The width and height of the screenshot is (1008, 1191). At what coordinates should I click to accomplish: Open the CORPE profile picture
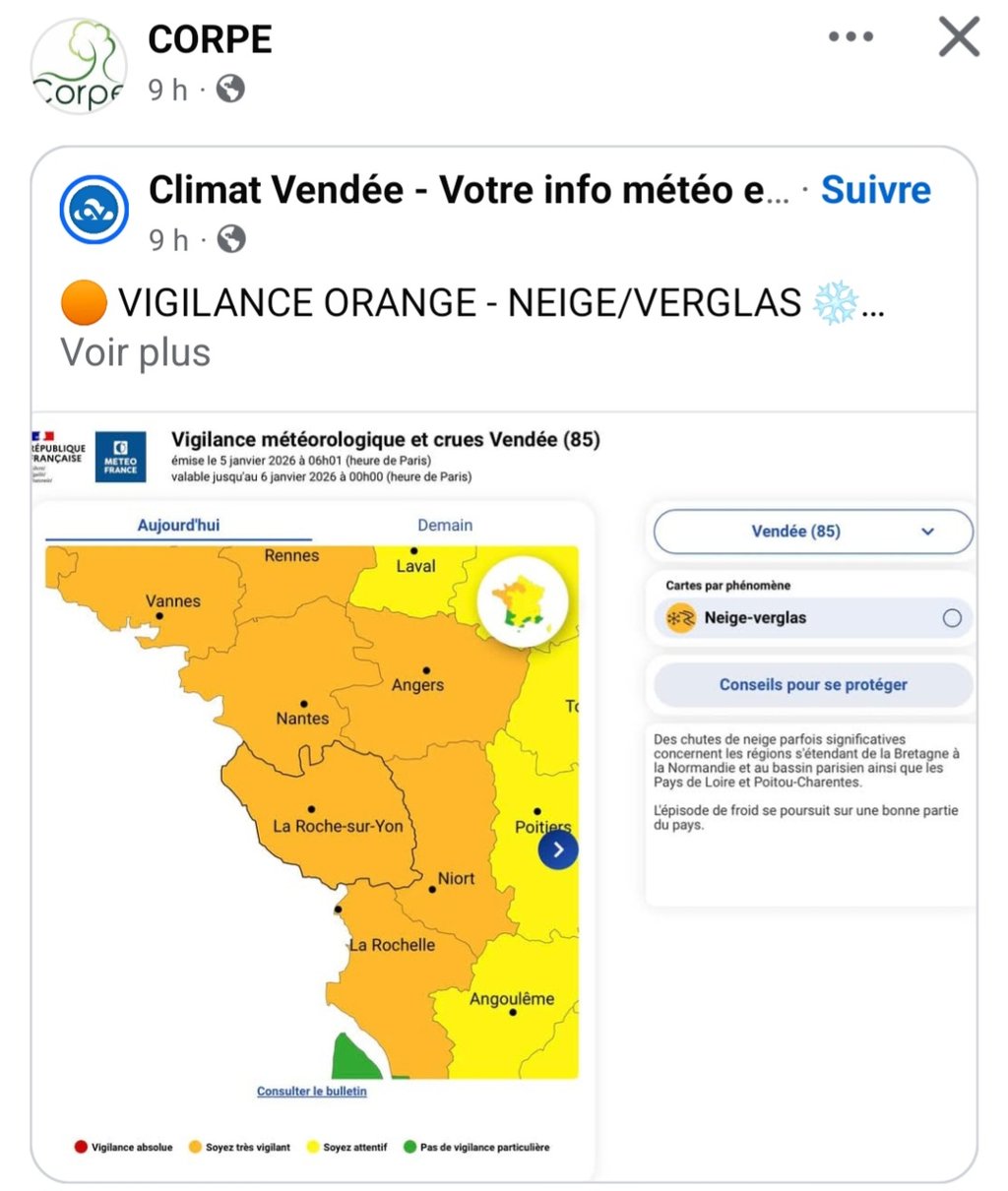click(x=79, y=66)
